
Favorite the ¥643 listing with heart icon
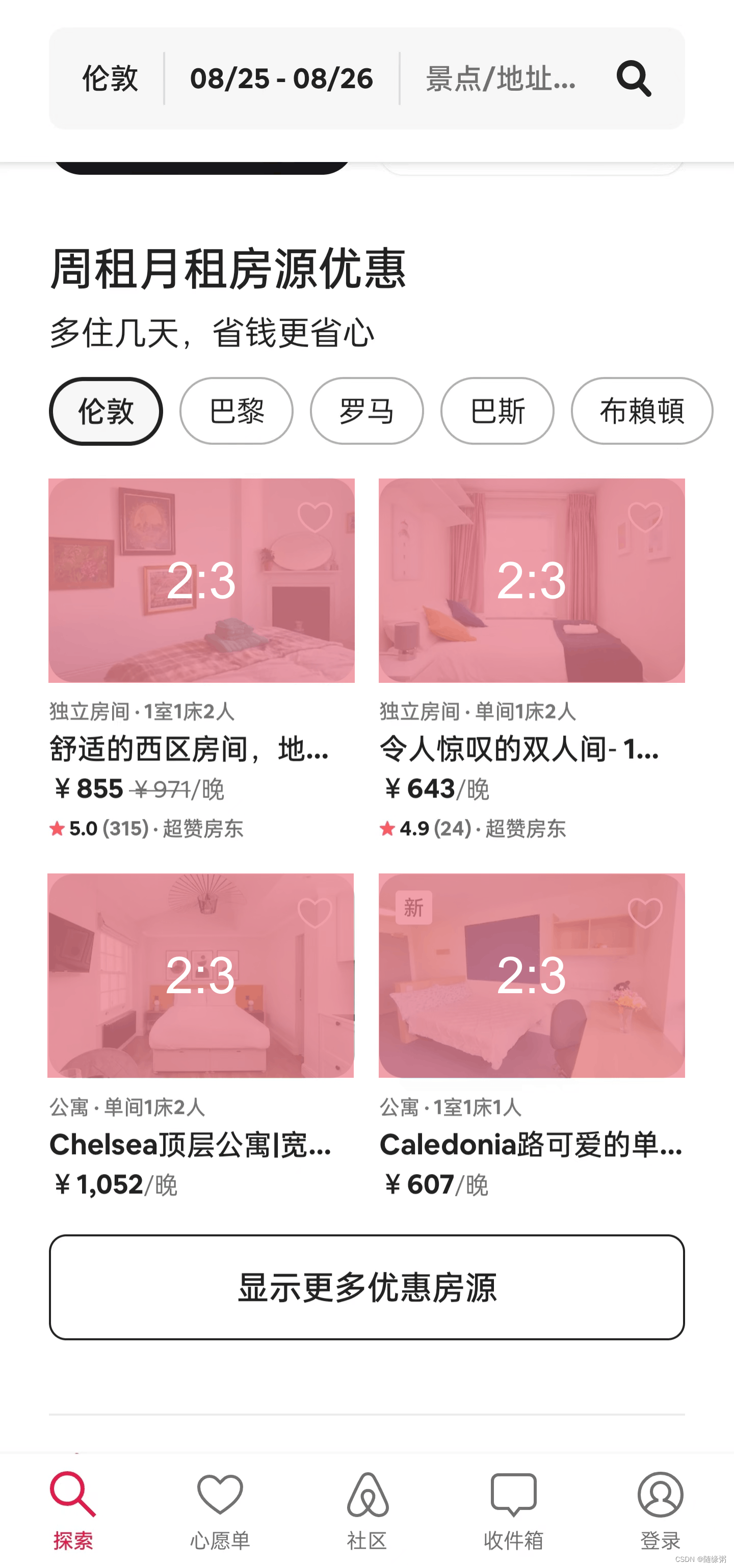coord(644,517)
